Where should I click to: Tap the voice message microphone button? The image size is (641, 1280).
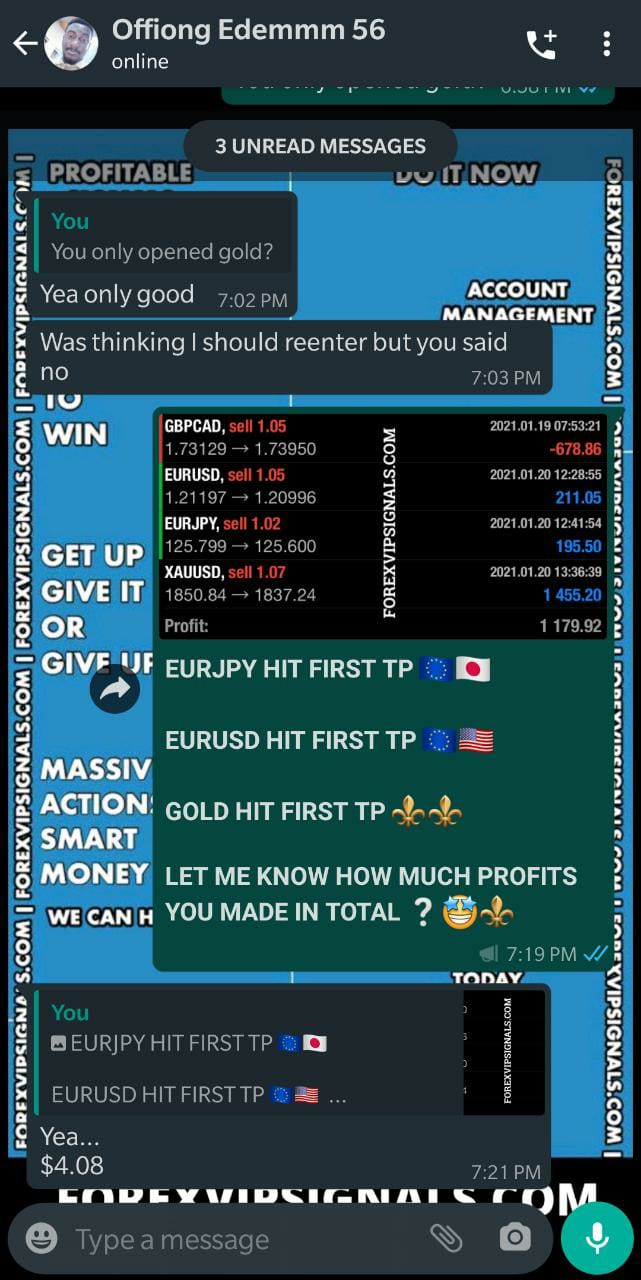pos(597,1238)
